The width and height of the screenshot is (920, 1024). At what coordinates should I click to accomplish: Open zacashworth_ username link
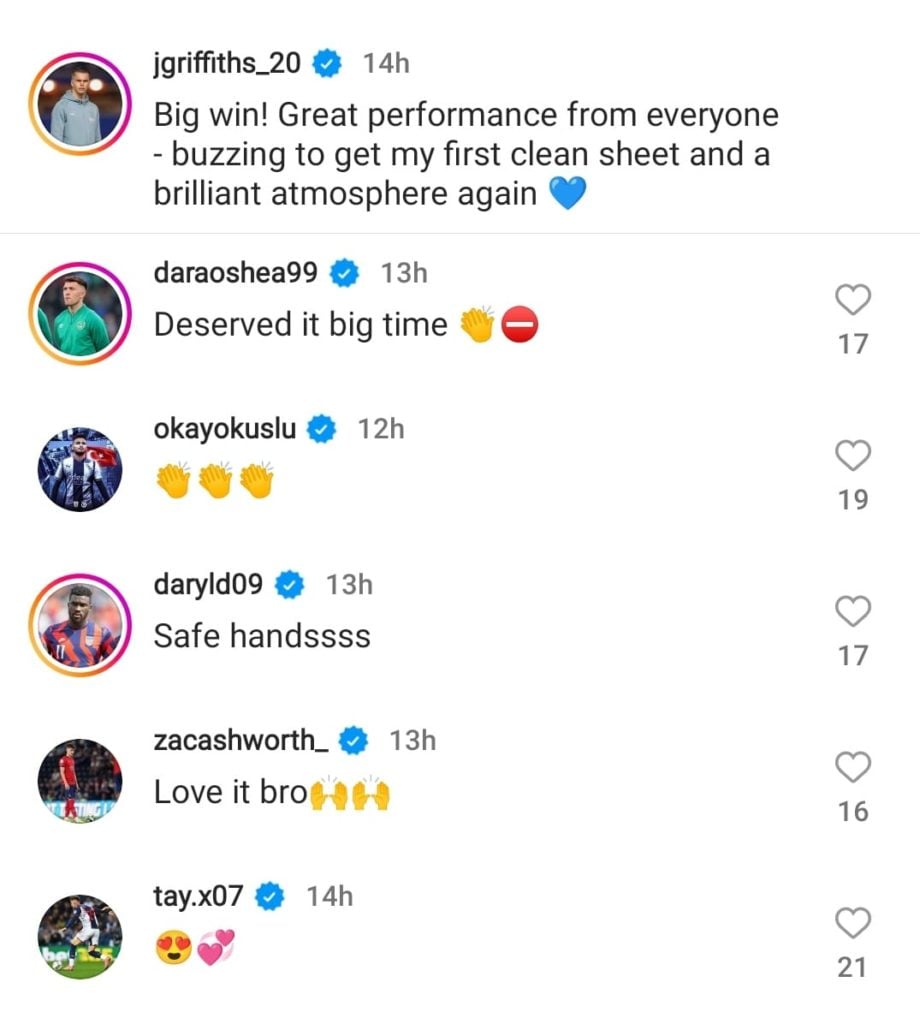[x=241, y=741]
